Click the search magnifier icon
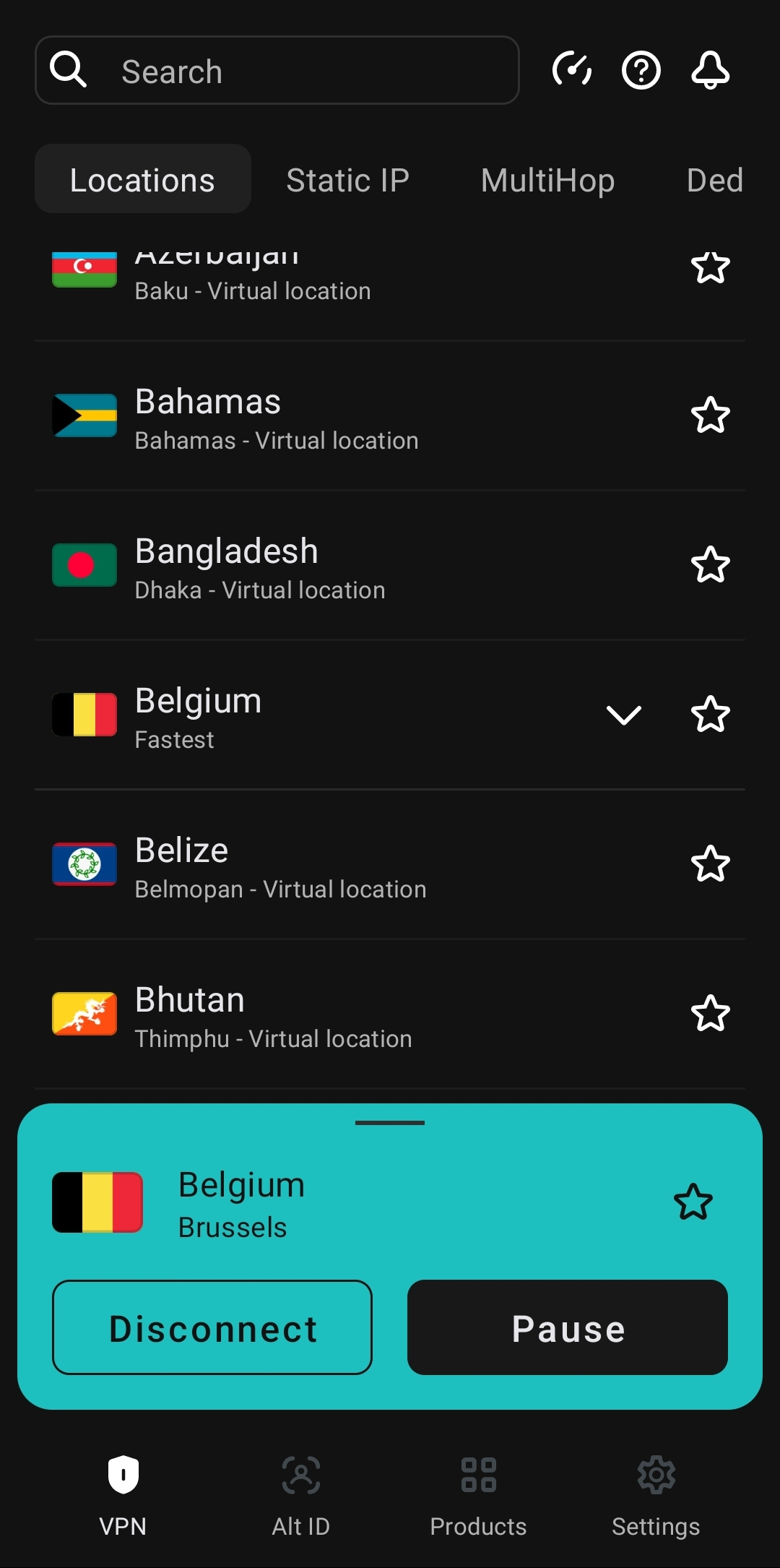This screenshot has width=780, height=1568. [x=69, y=69]
